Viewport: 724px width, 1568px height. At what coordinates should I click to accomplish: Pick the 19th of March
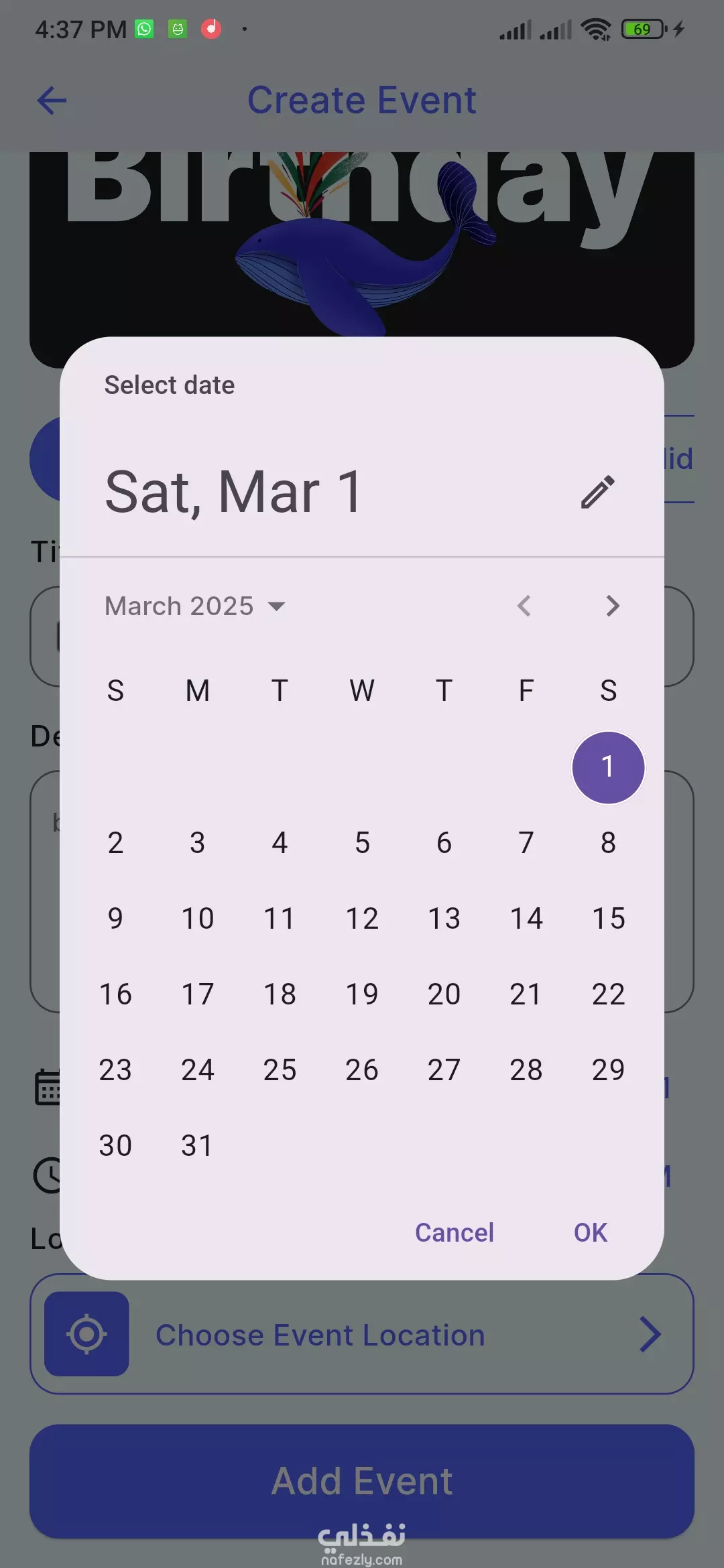[362, 994]
